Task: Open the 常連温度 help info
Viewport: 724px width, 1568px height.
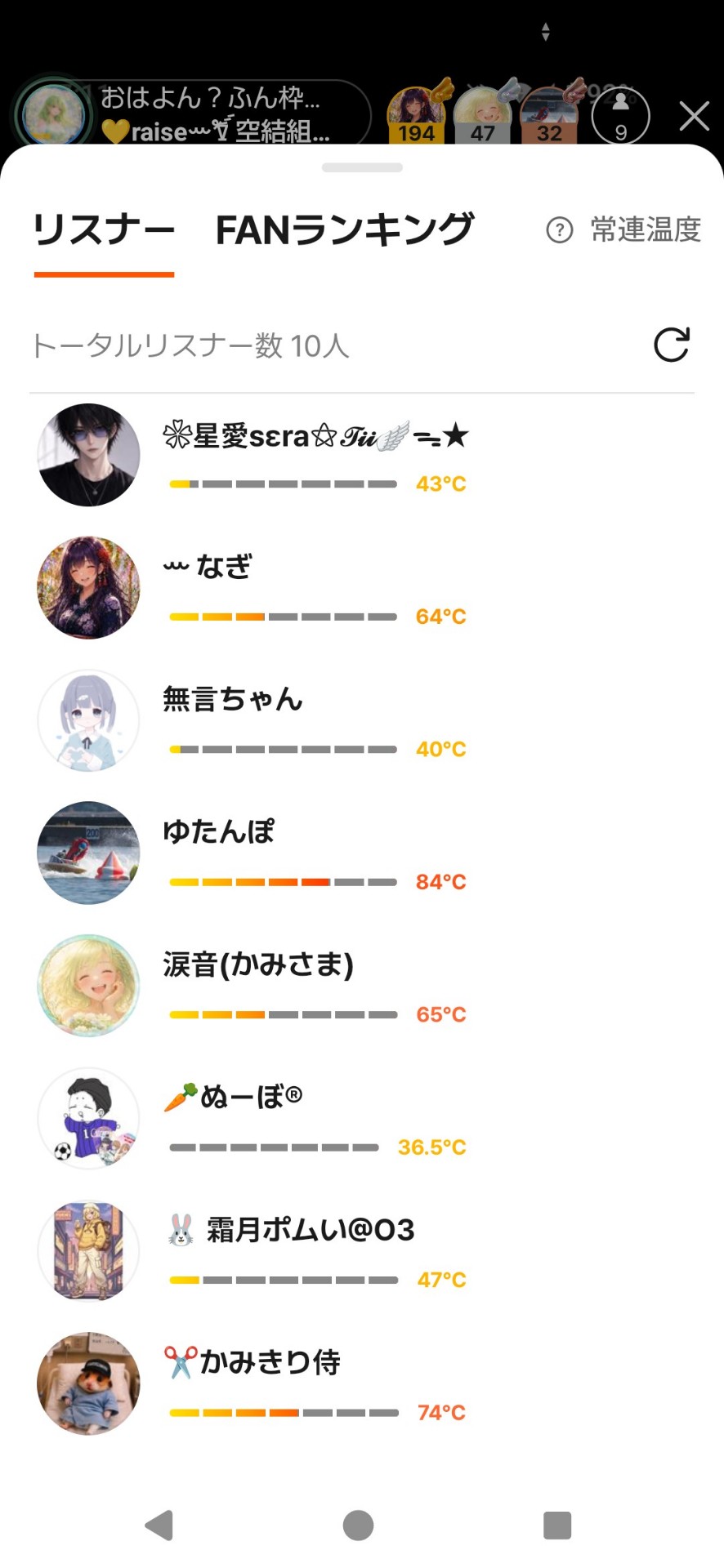Action: pos(623,230)
